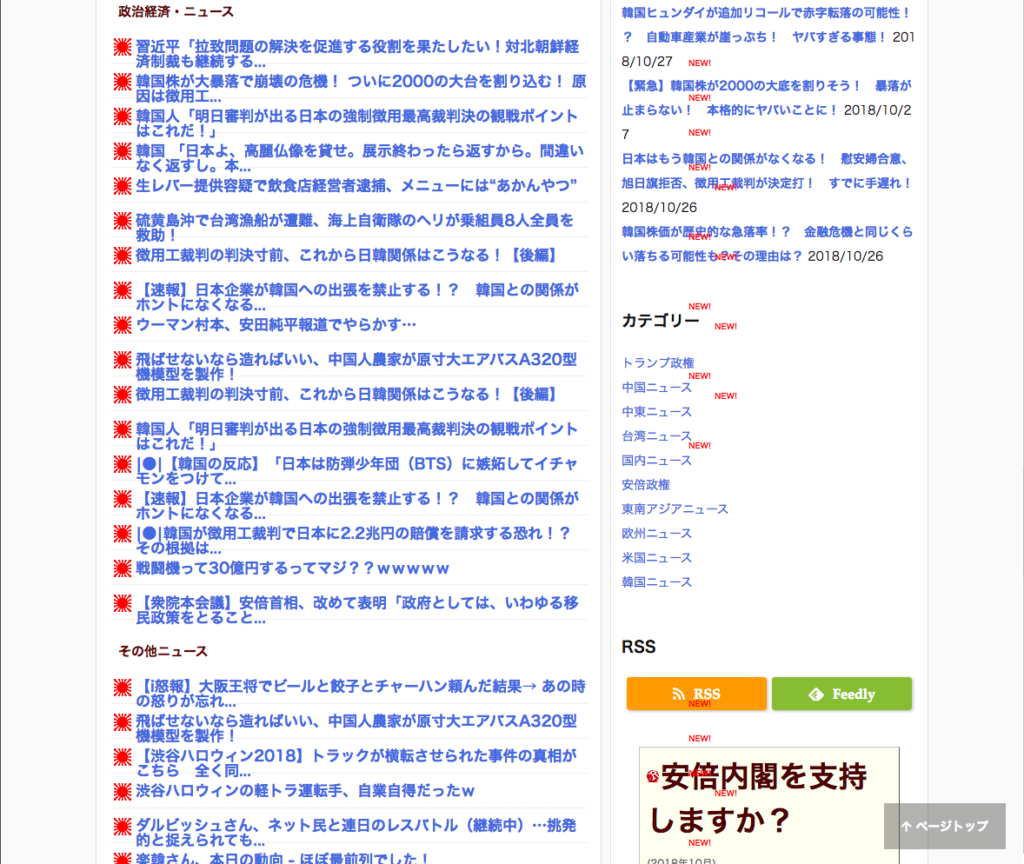Open the ダルビッシュさん レスバトル article

pyautogui.click(x=356, y=833)
